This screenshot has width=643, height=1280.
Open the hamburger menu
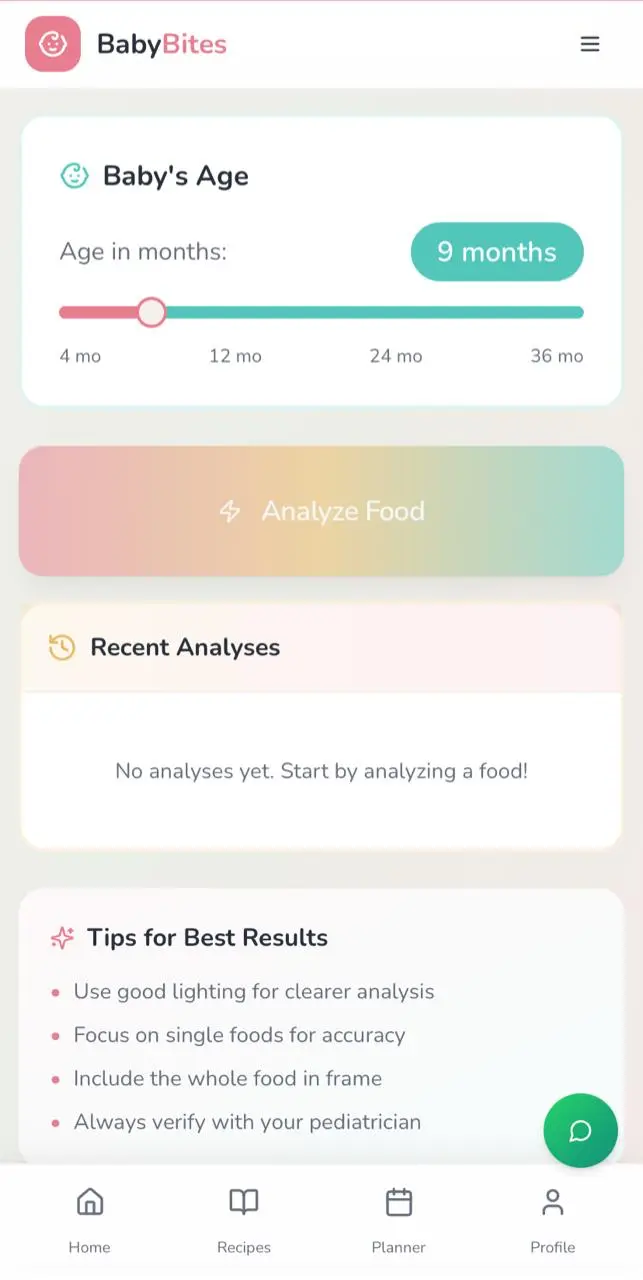[590, 44]
